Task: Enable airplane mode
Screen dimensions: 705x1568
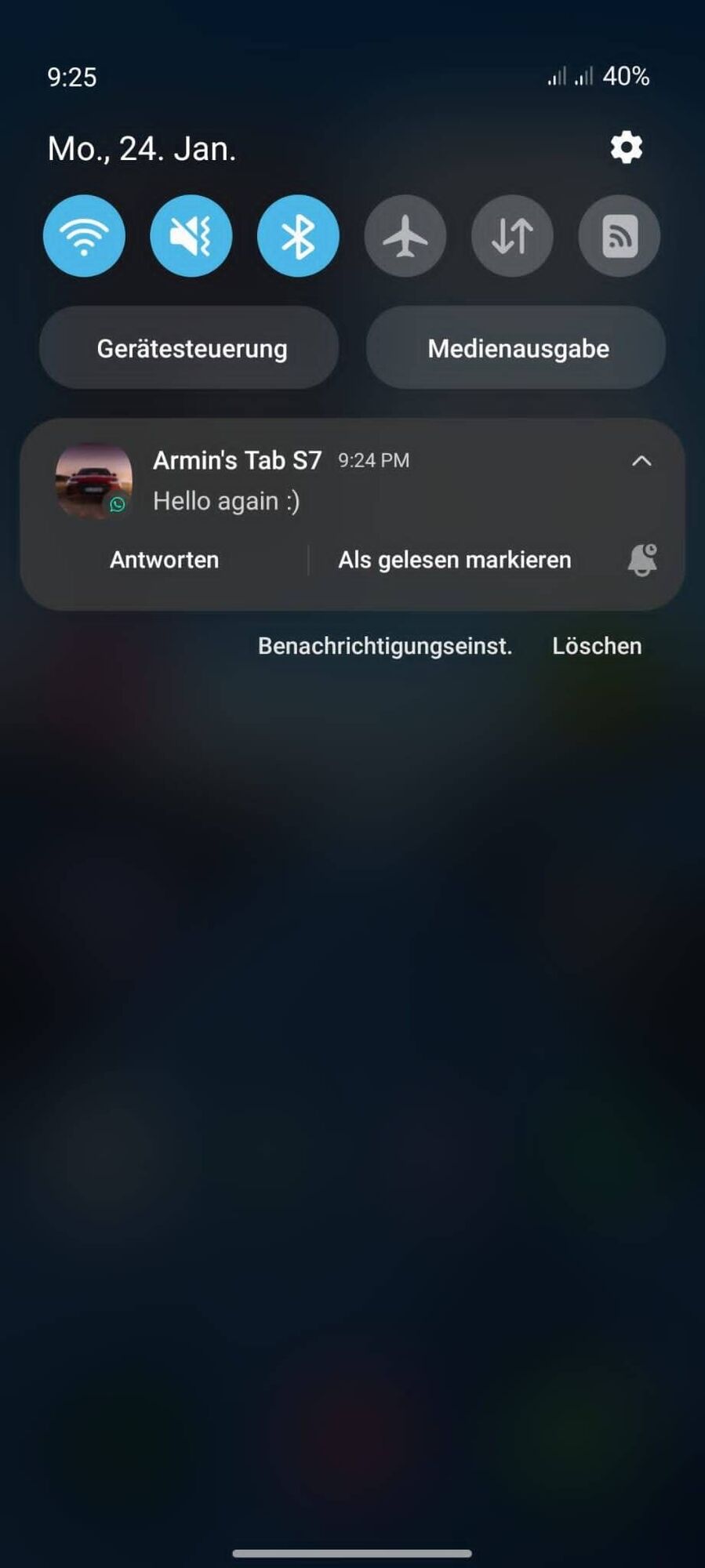Action: pyautogui.click(x=405, y=236)
